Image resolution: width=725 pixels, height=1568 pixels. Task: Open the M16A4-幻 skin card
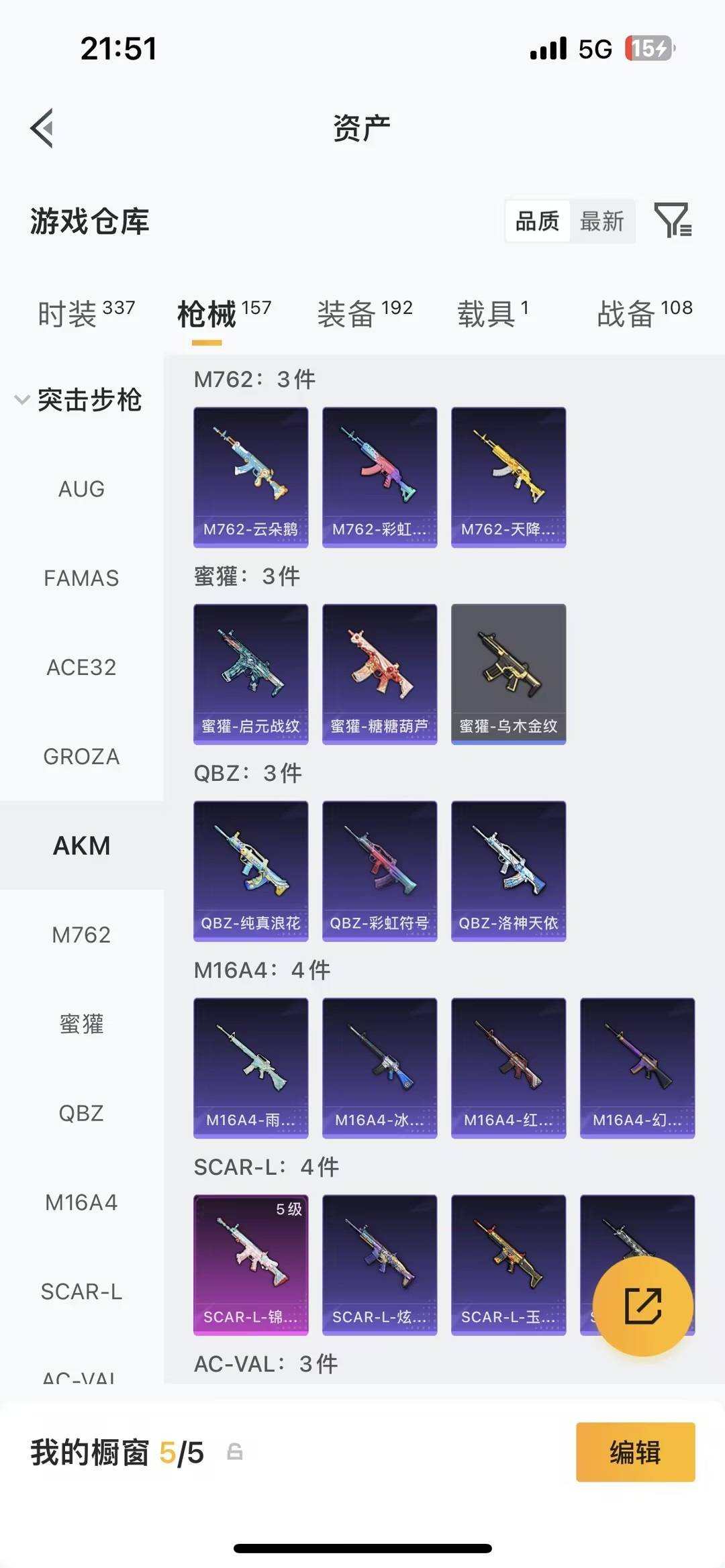(637, 1067)
